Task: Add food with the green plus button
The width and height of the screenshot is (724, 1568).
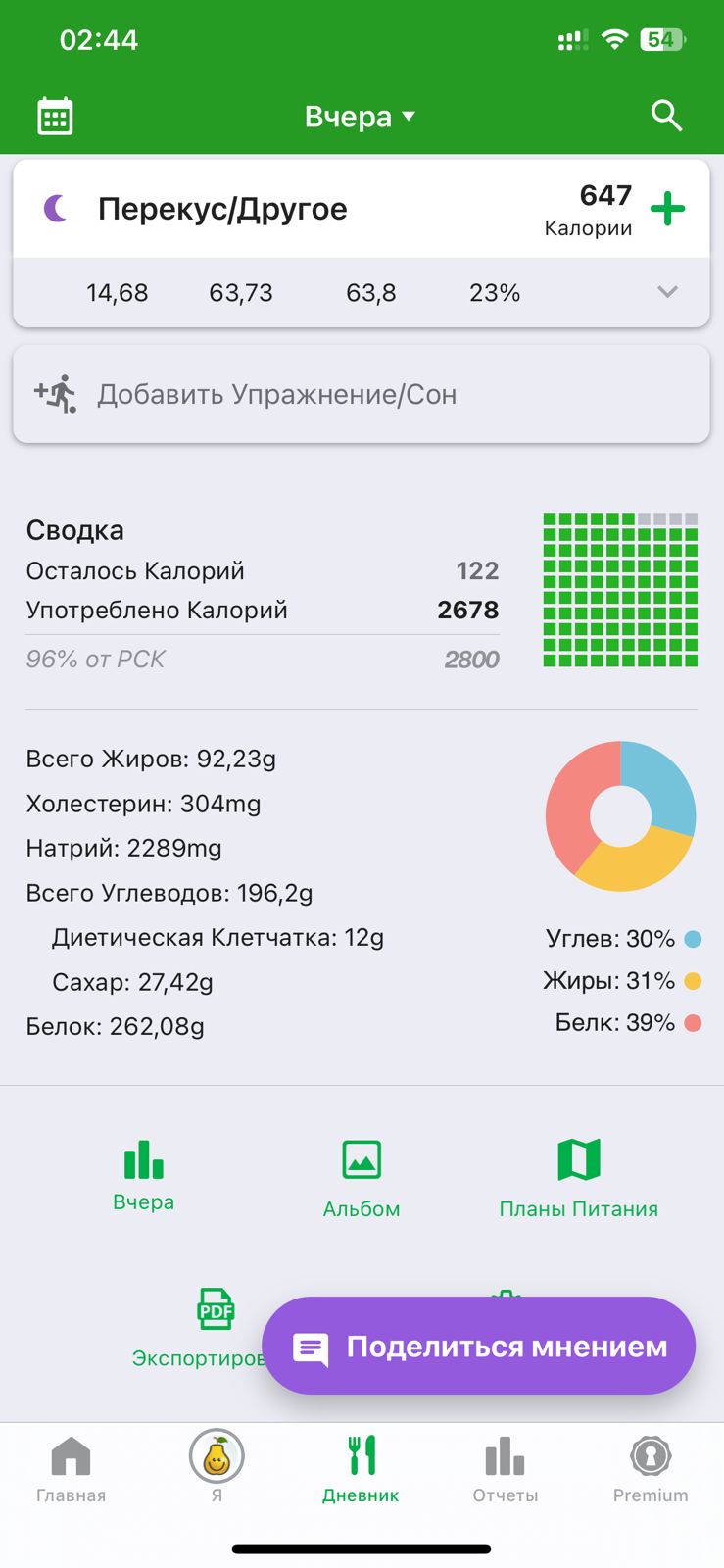Action: pyautogui.click(x=669, y=207)
